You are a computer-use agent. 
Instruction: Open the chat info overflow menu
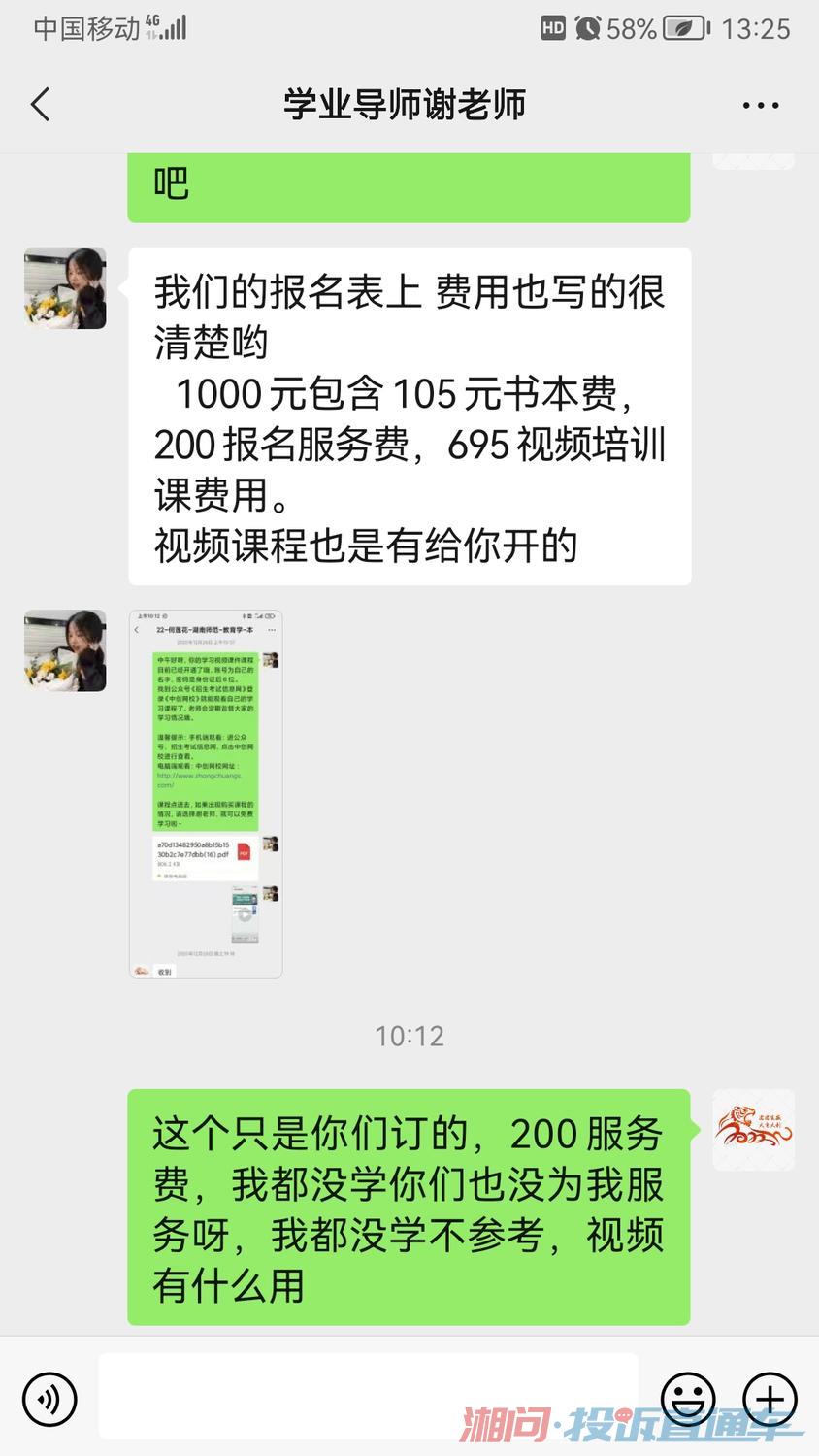click(x=760, y=105)
